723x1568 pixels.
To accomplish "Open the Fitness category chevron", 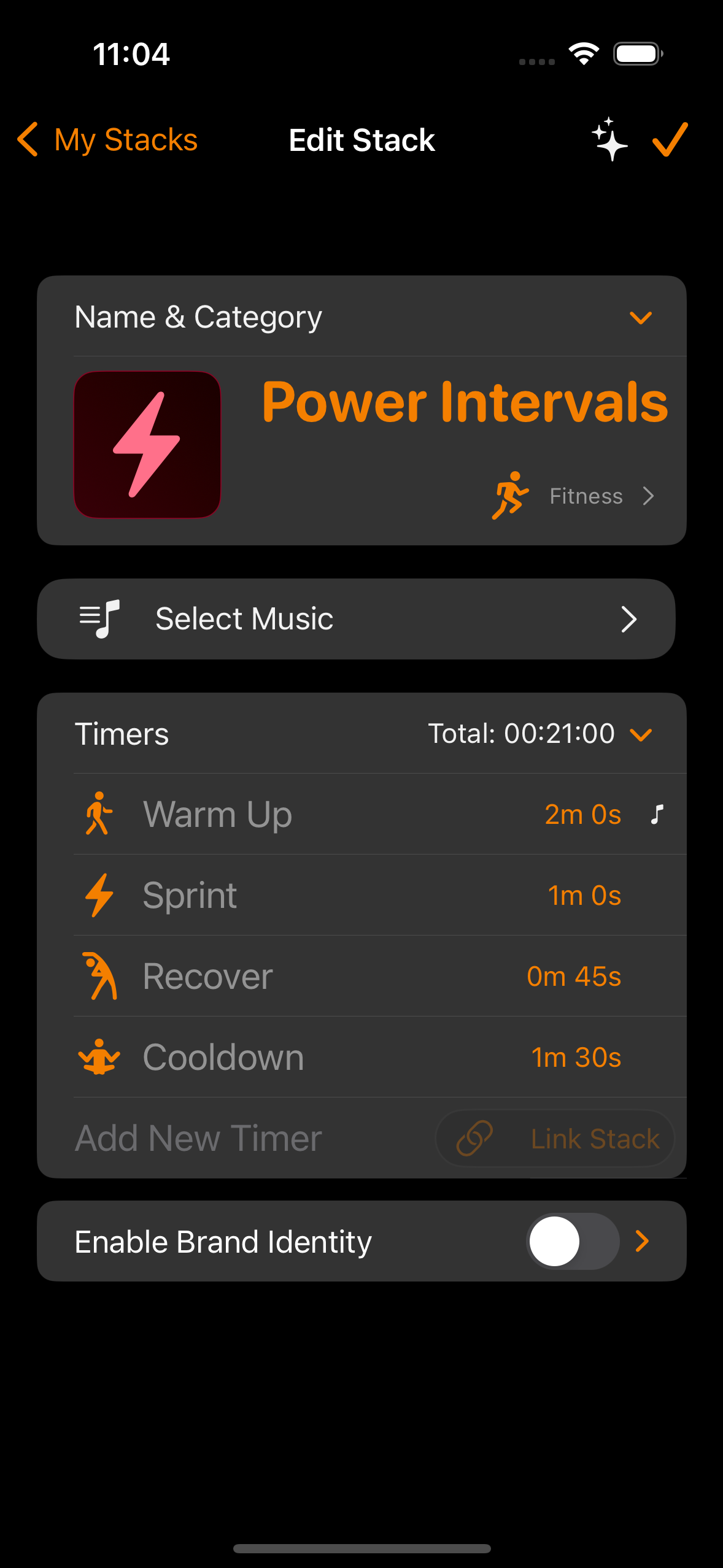I will tap(649, 496).
